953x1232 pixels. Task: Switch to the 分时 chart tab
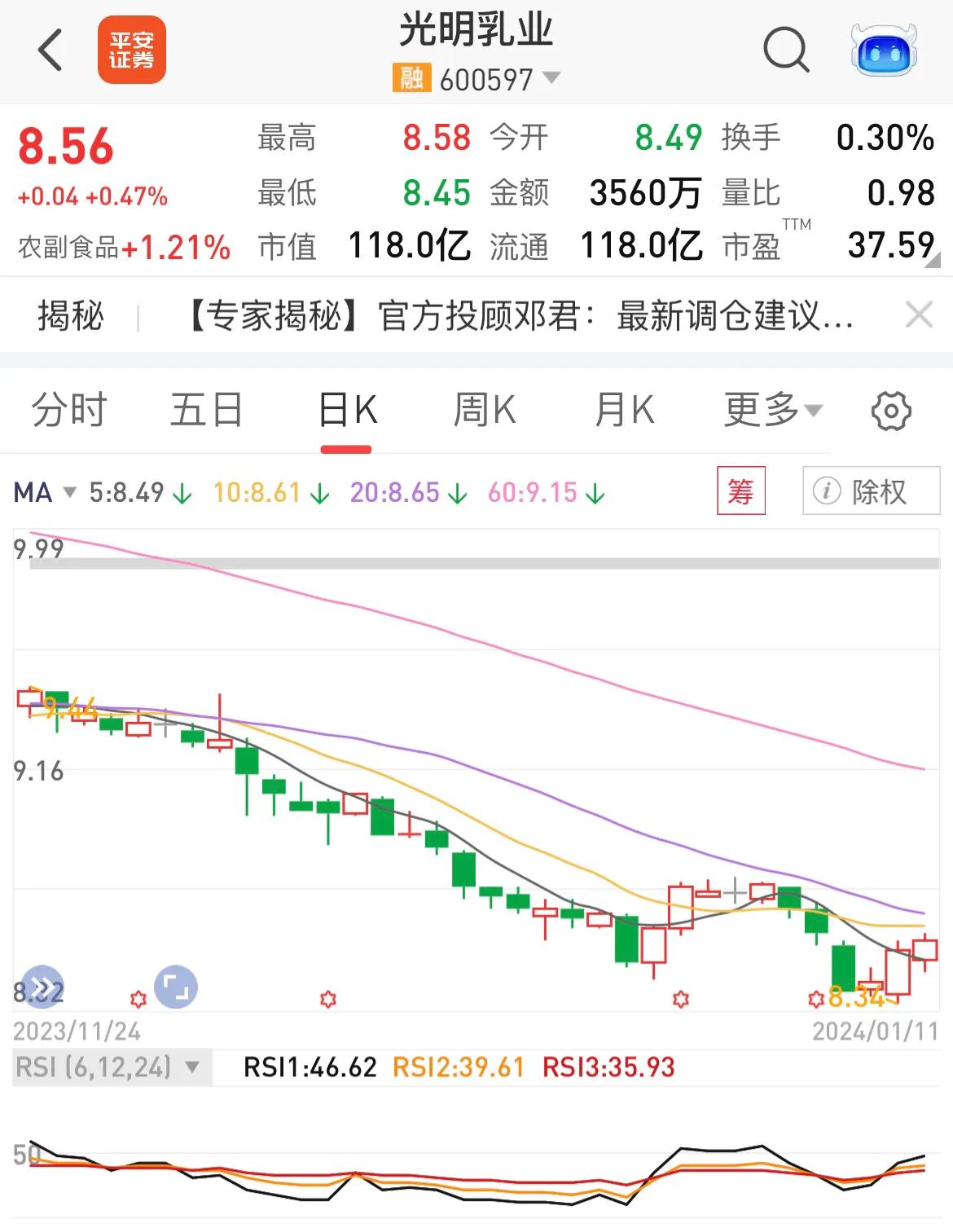(x=69, y=410)
